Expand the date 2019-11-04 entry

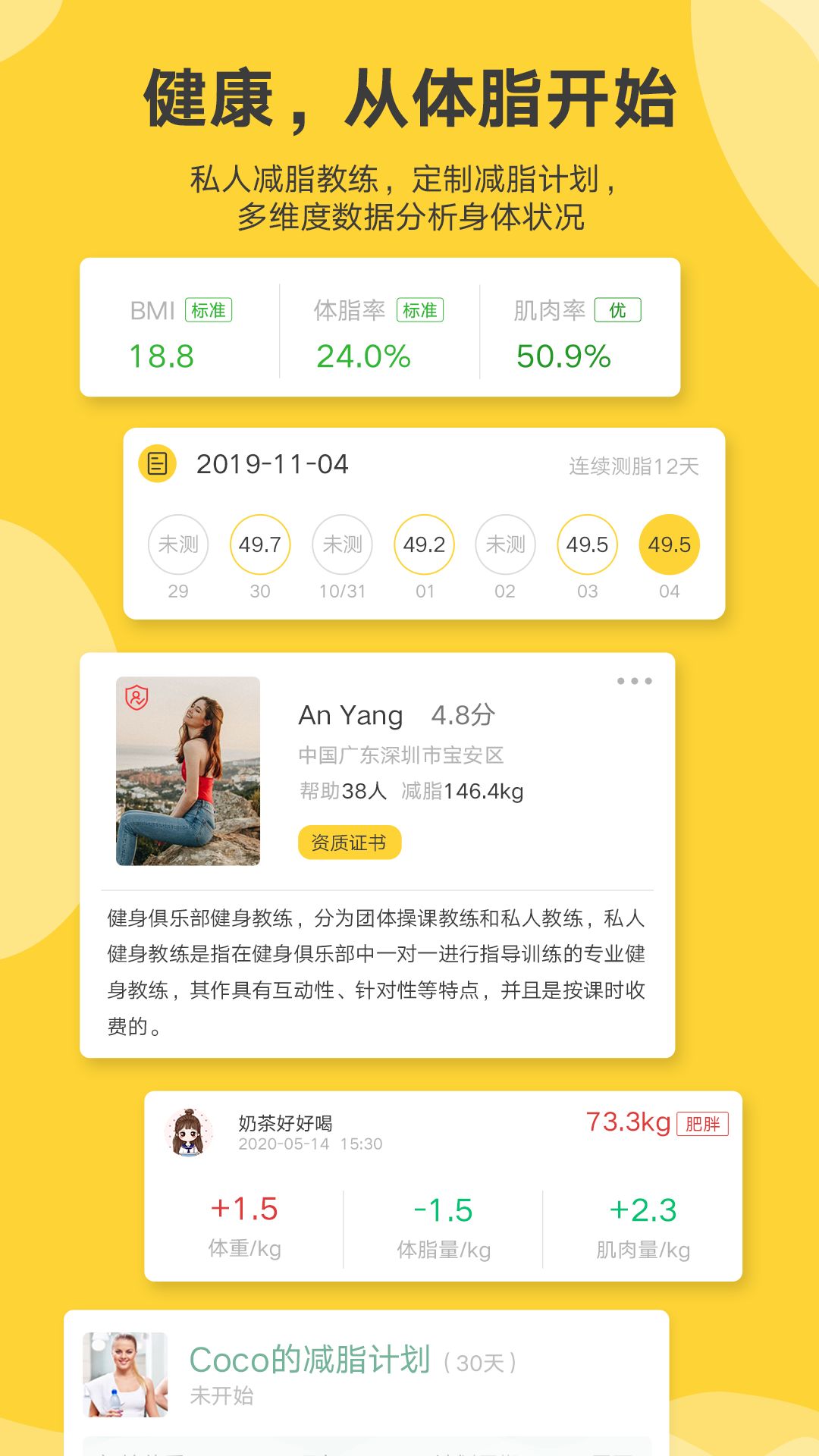[x=273, y=465]
